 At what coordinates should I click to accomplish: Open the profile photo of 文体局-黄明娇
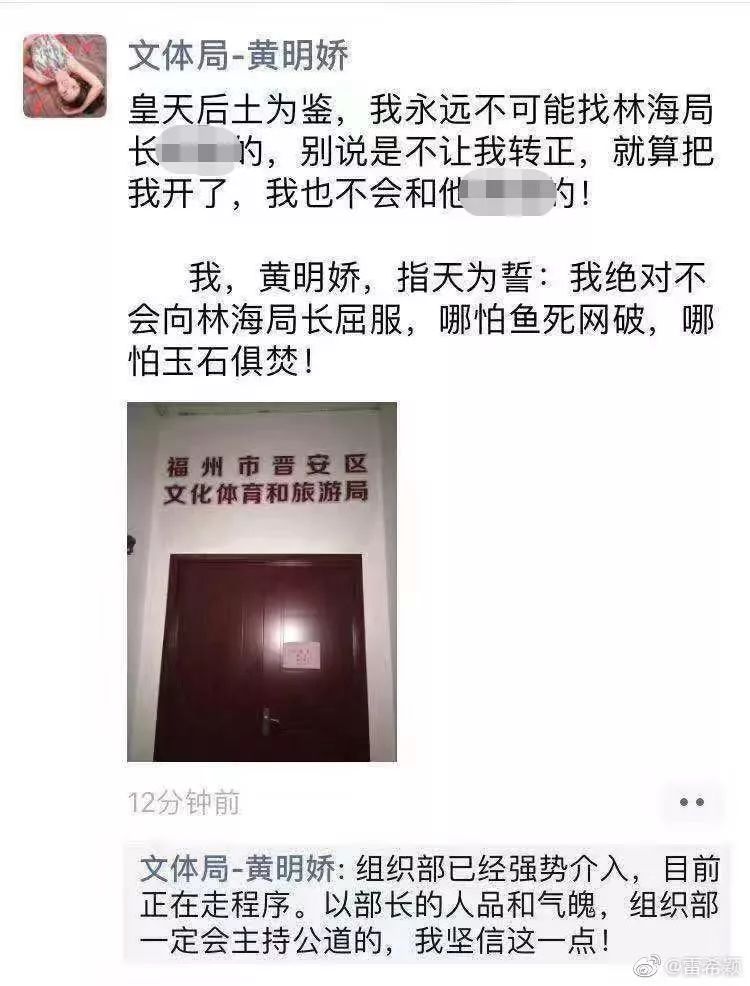point(65,75)
